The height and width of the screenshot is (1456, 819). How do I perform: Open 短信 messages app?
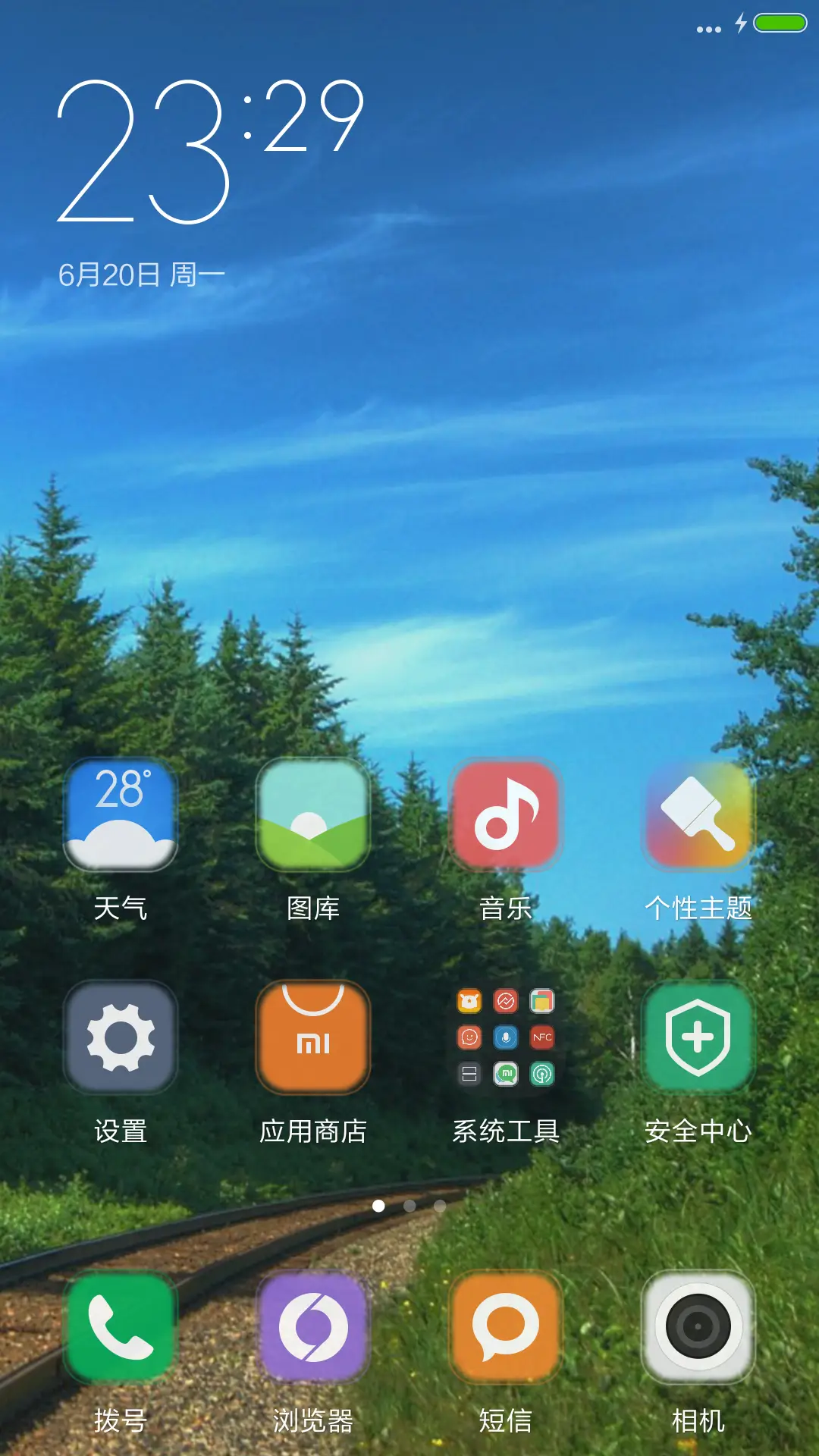(506, 1327)
